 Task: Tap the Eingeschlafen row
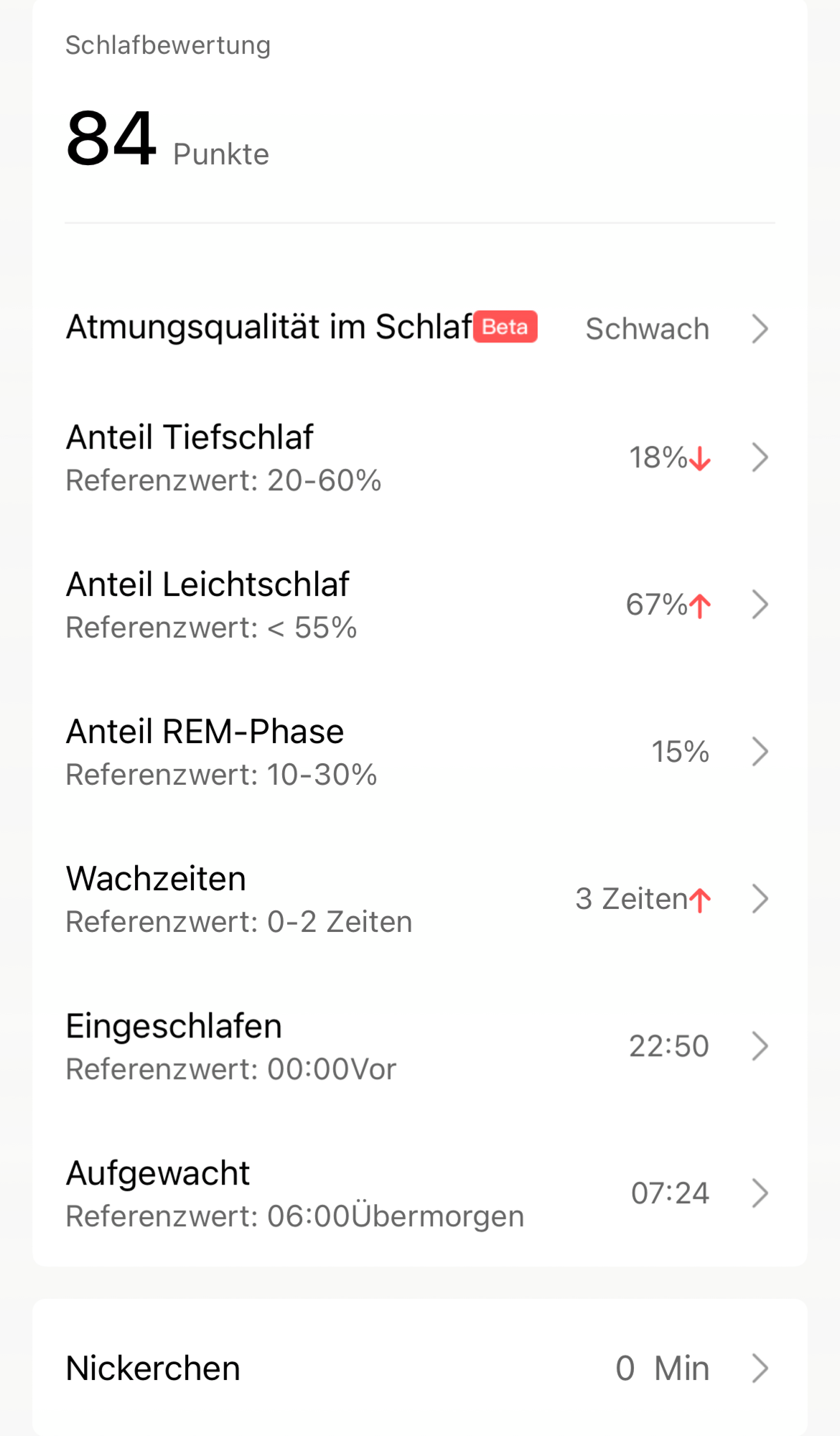coord(419,1046)
